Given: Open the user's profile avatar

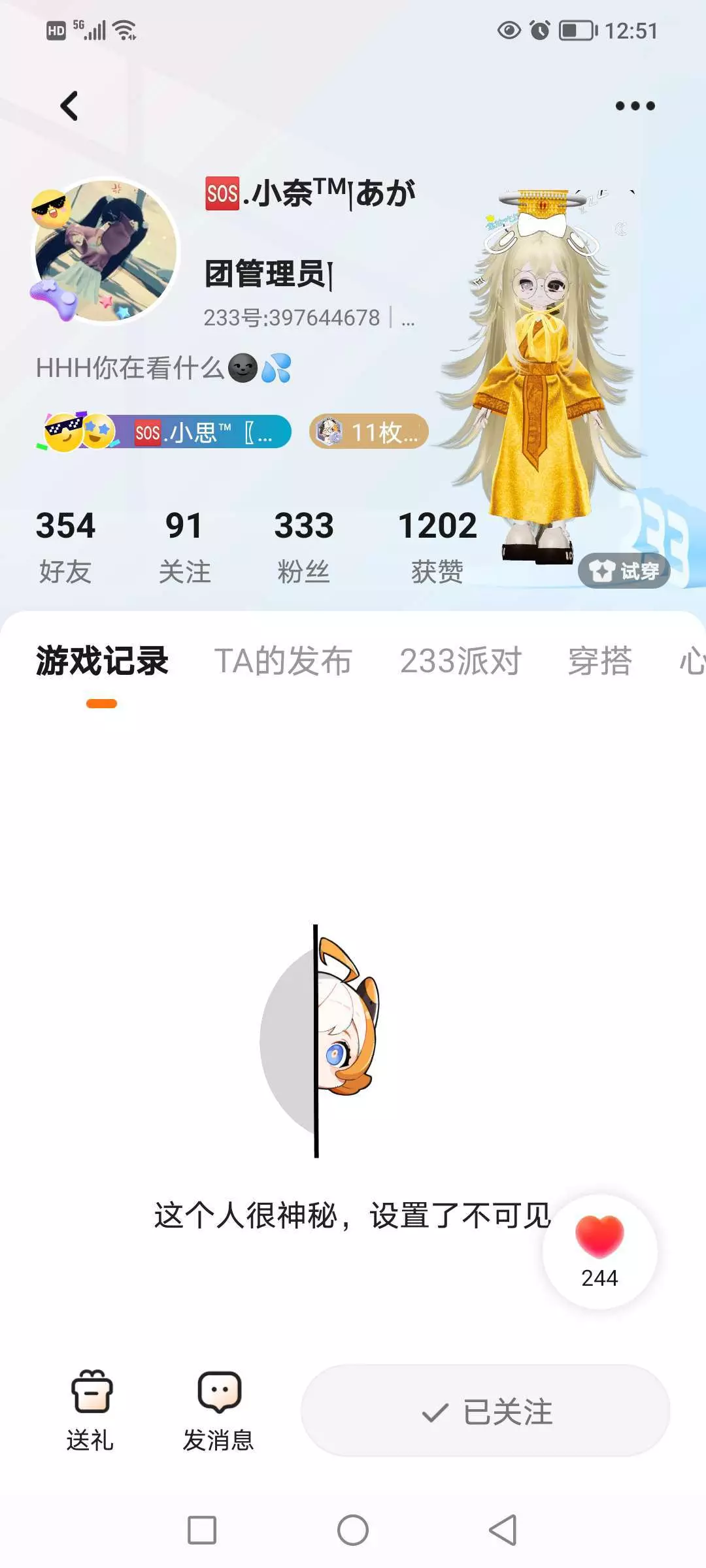Looking at the screenshot, I should (106, 250).
